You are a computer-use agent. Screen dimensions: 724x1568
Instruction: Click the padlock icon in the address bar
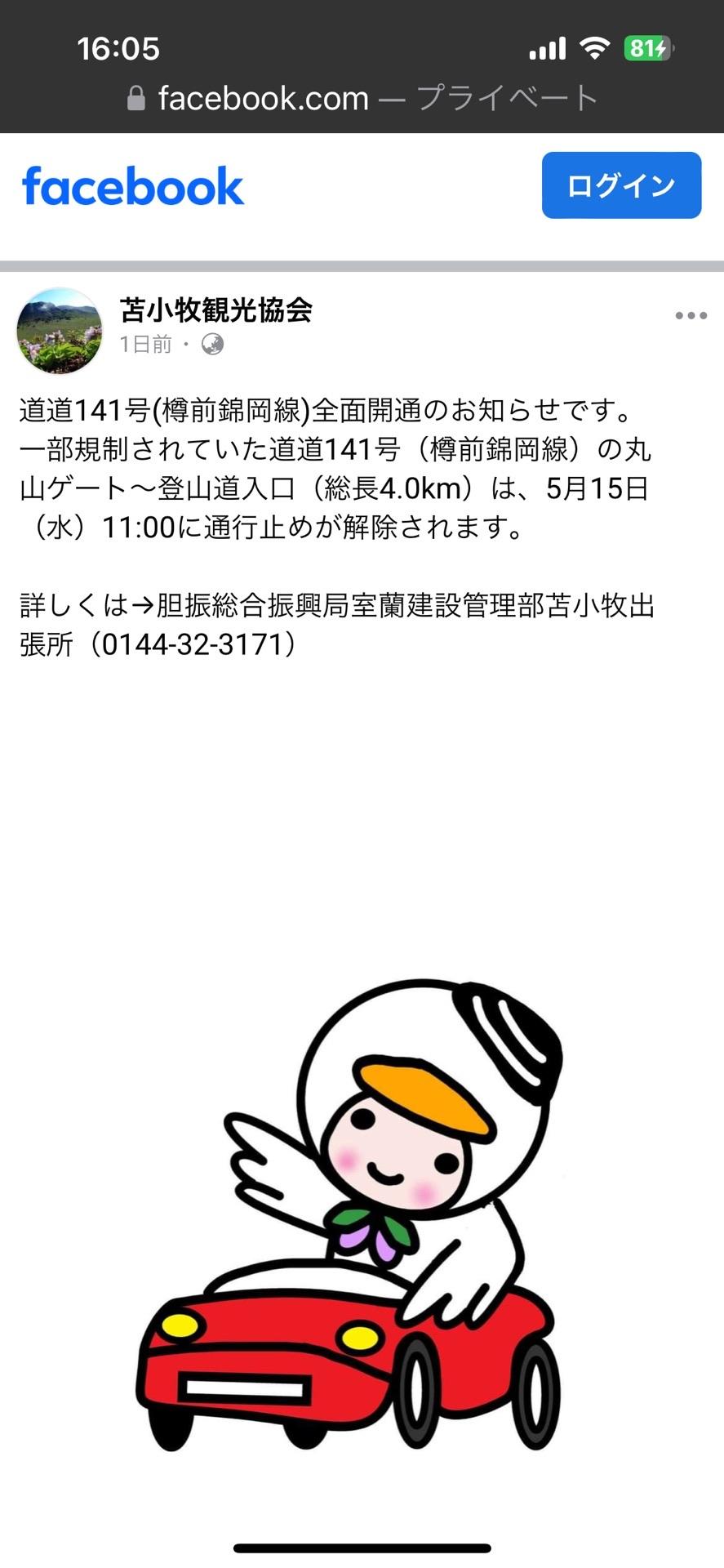click(x=135, y=97)
